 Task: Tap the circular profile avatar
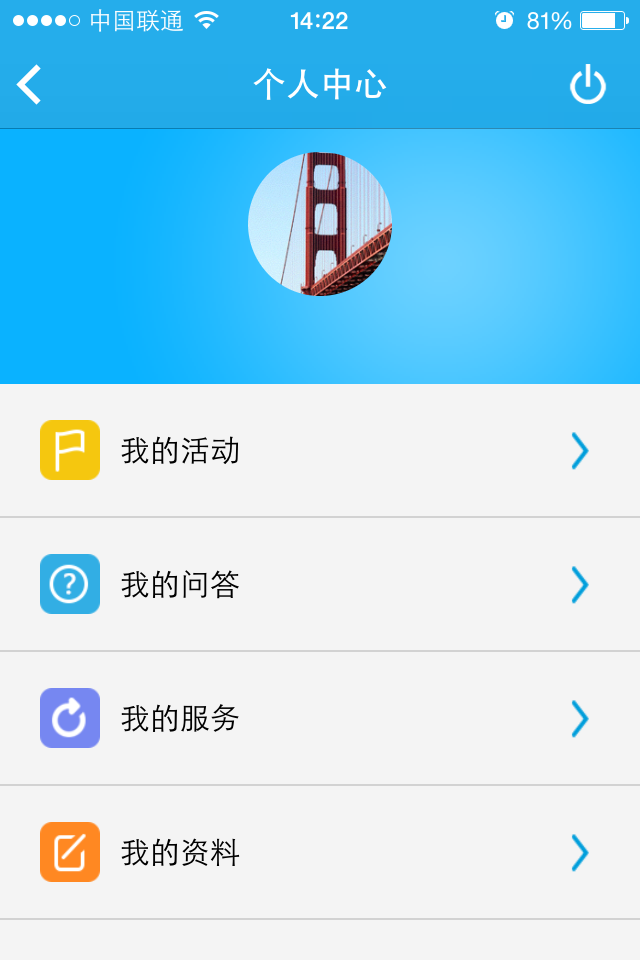[x=320, y=224]
